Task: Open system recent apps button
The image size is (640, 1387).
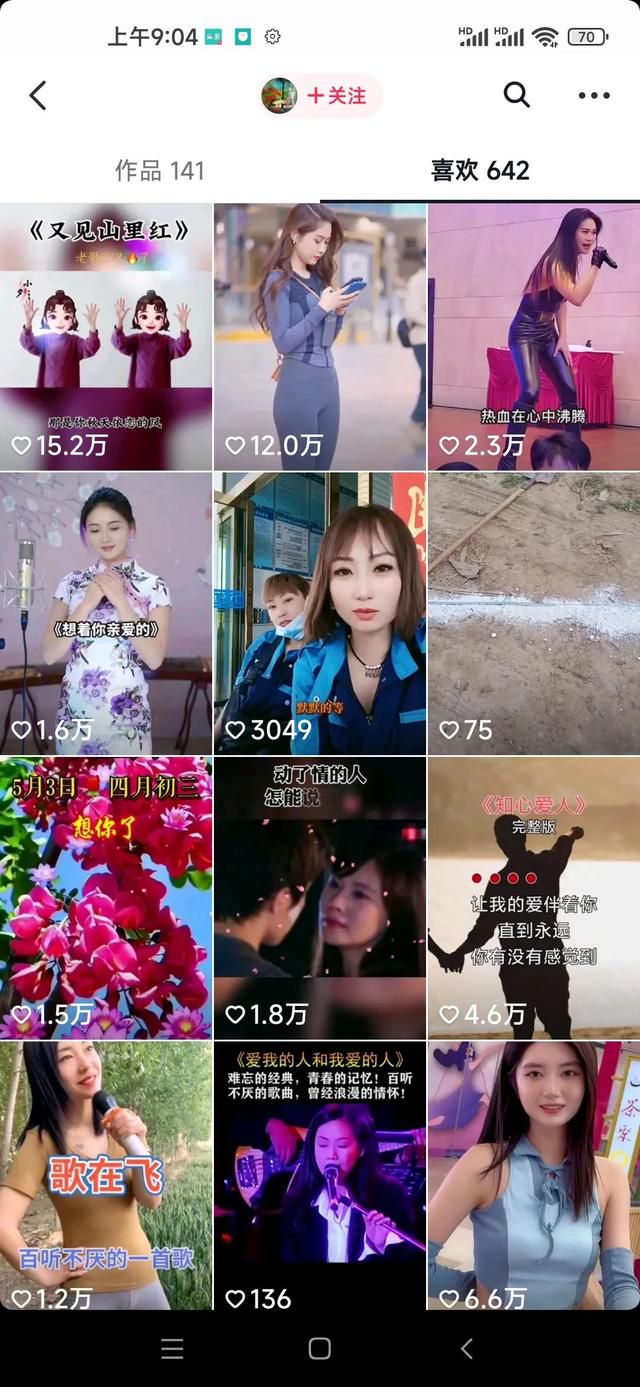Action: [172, 1348]
